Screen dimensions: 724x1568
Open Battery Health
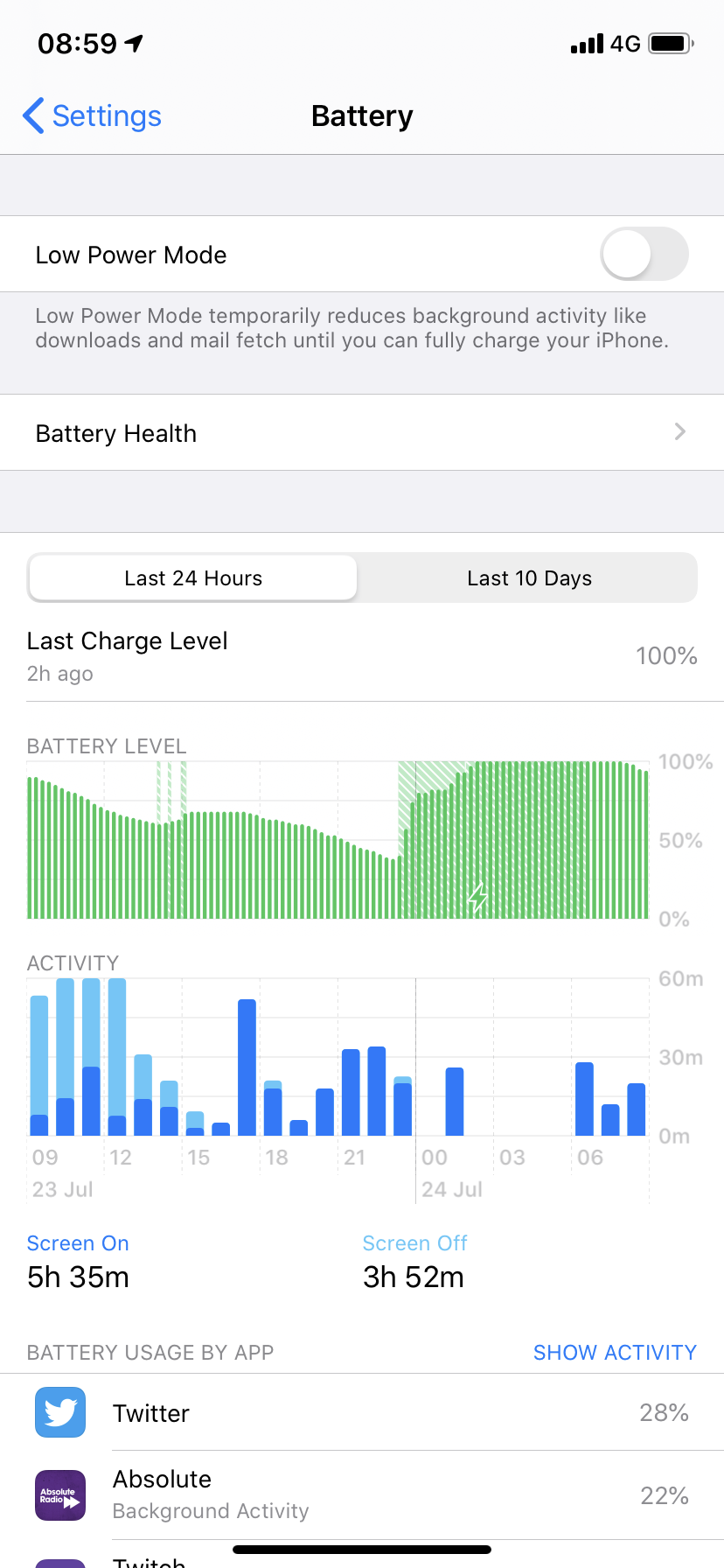click(362, 432)
